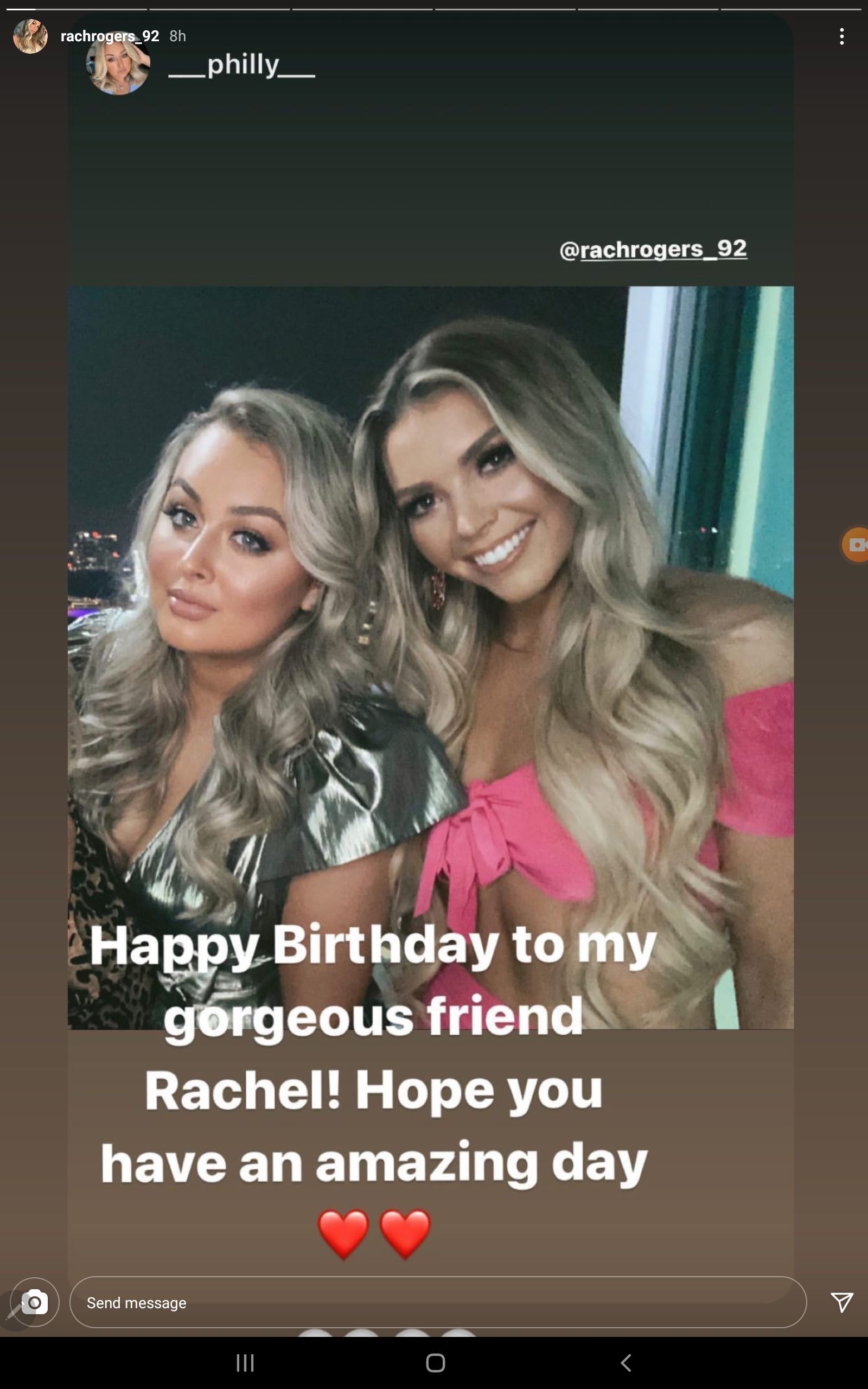Open rachrogers_92's profile from the story header
868x1389 pixels.
[x=109, y=36]
